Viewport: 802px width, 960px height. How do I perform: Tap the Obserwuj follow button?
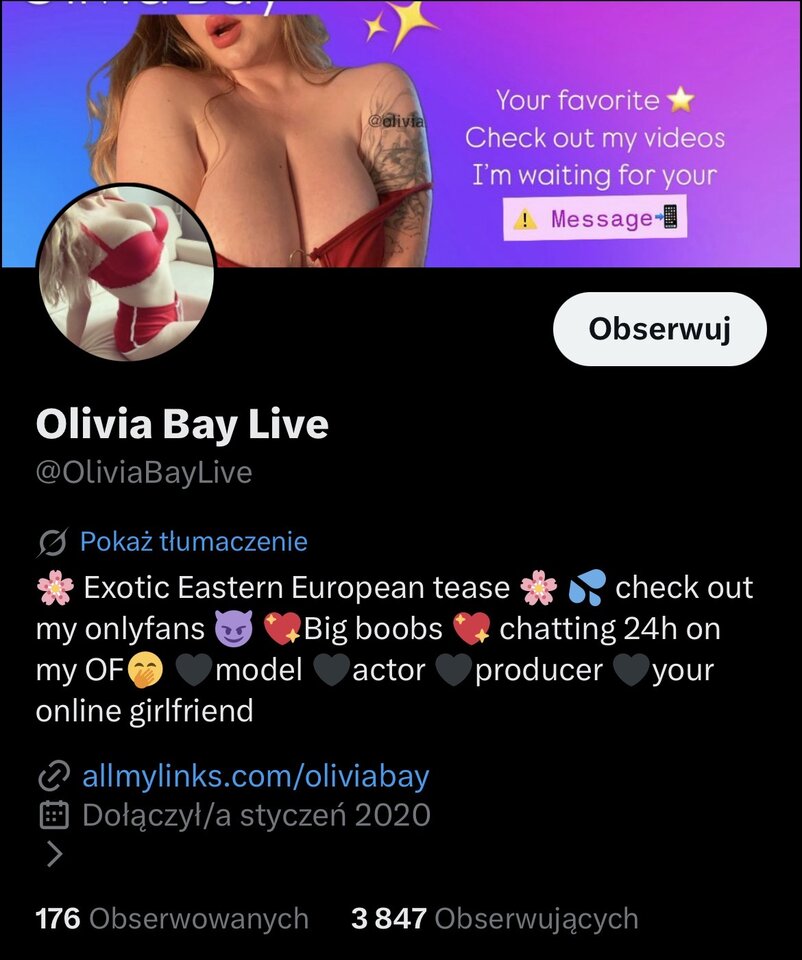click(x=659, y=329)
